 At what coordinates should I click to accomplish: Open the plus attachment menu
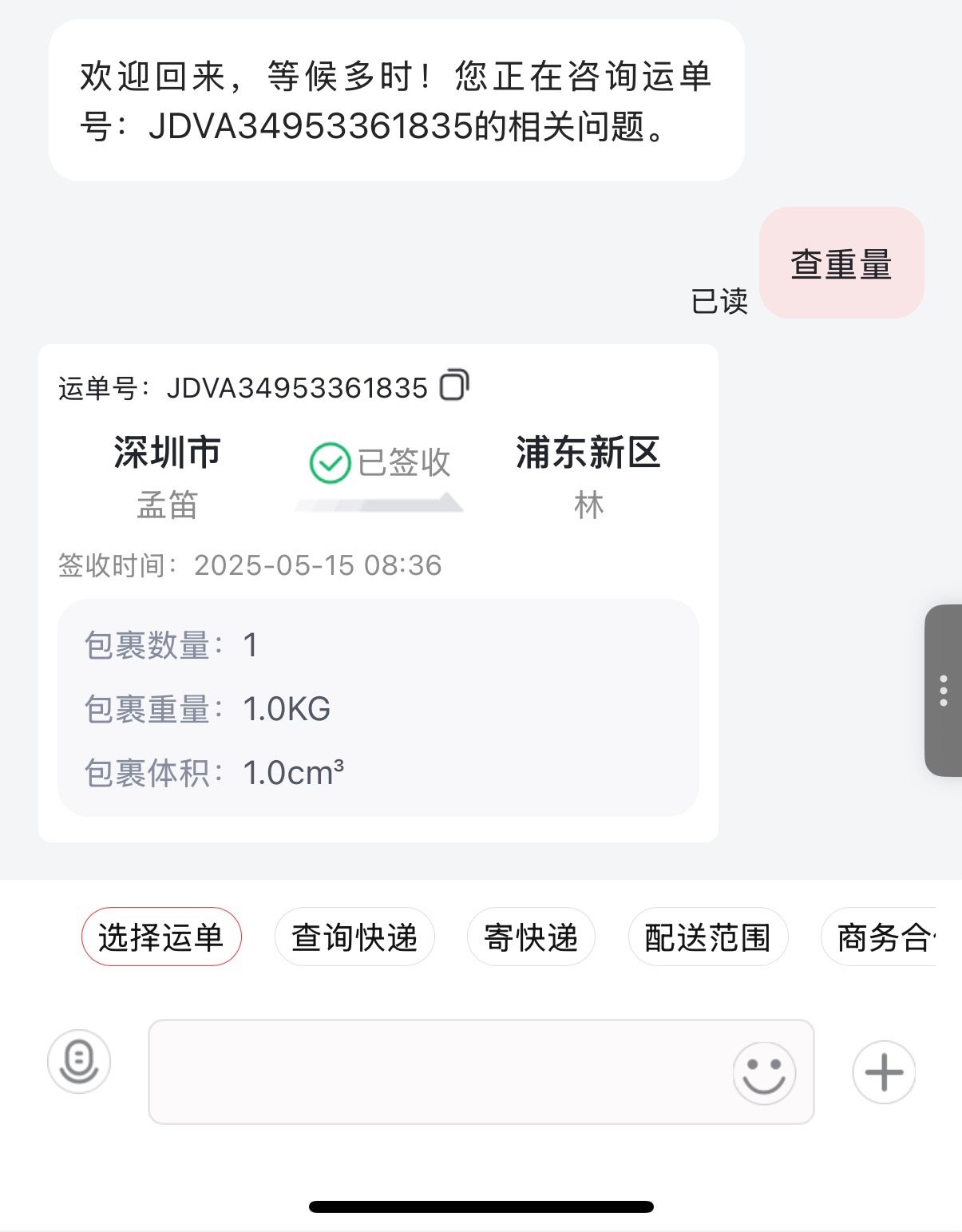(x=884, y=1072)
